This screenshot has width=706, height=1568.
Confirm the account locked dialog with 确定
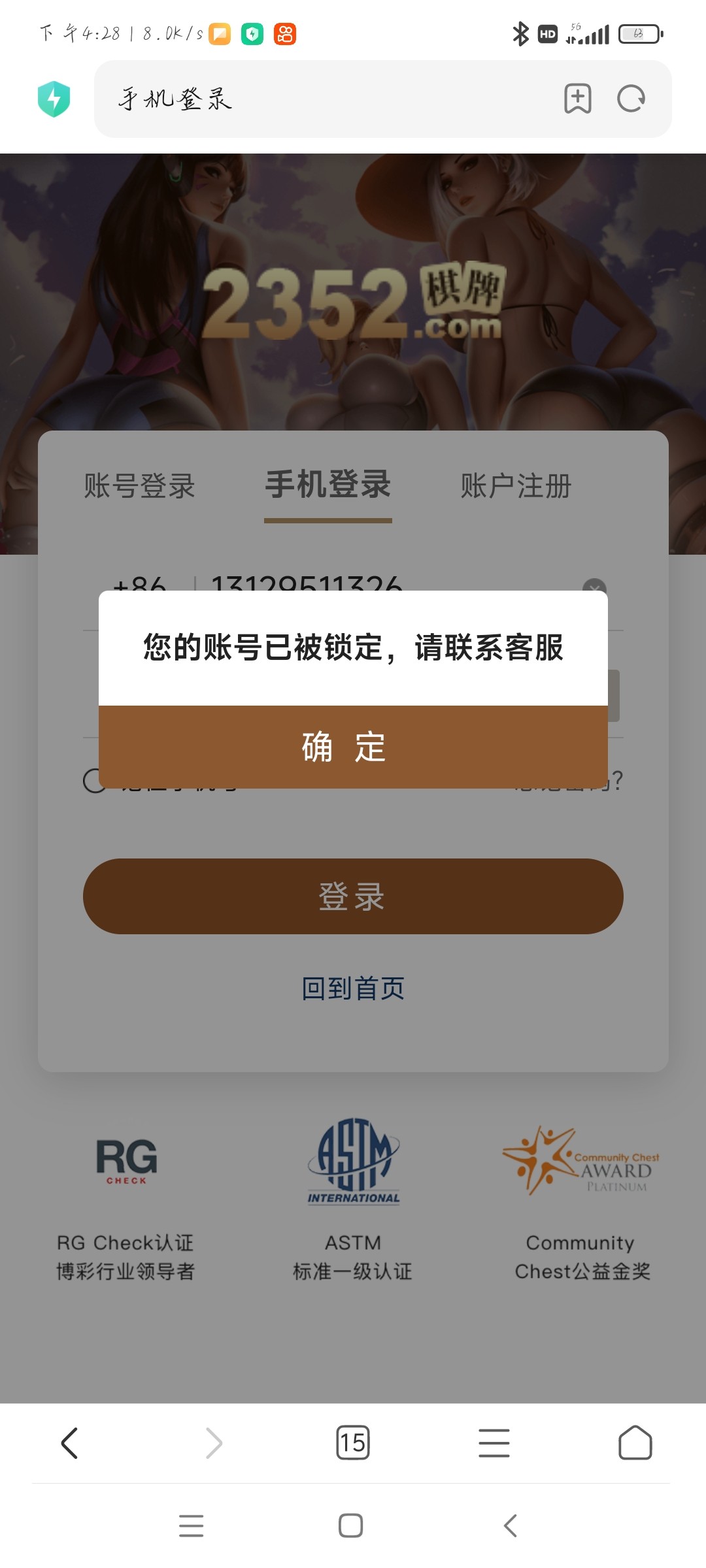pyautogui.click(x=353, y=747)
